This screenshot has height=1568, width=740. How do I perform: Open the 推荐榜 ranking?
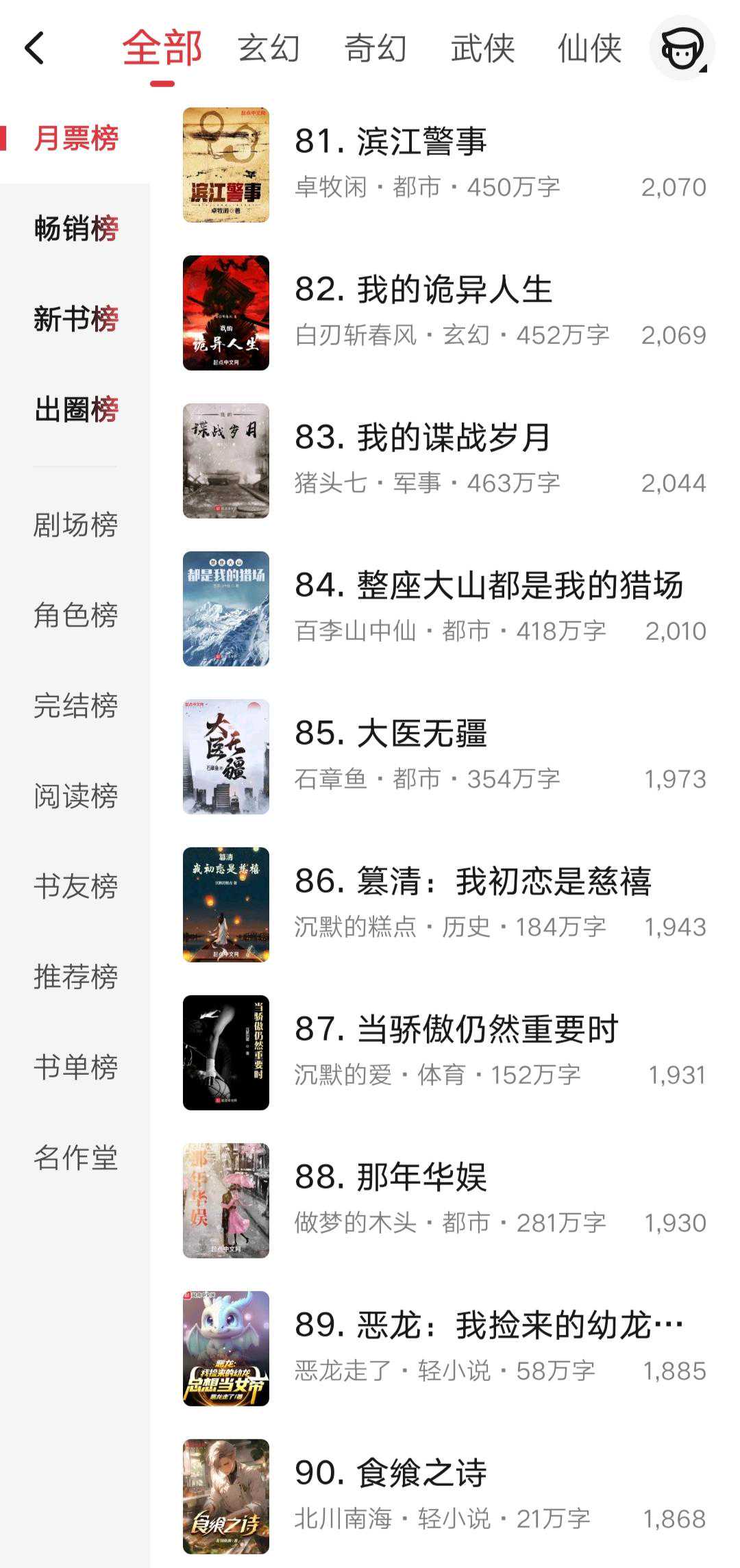click(x=75, y=977)
